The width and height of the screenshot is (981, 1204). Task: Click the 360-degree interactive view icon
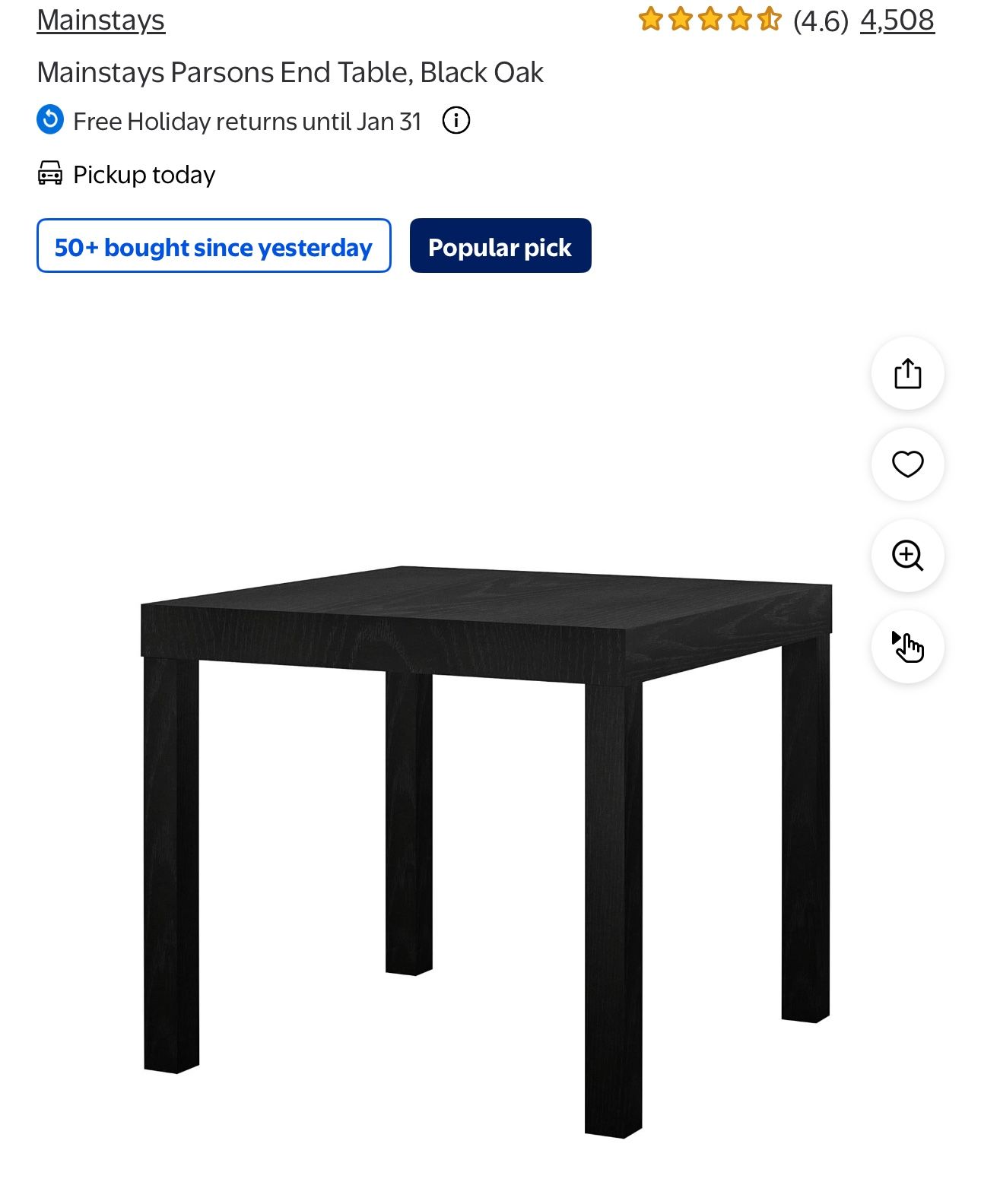pyautogui.click(x=906, y=647)
